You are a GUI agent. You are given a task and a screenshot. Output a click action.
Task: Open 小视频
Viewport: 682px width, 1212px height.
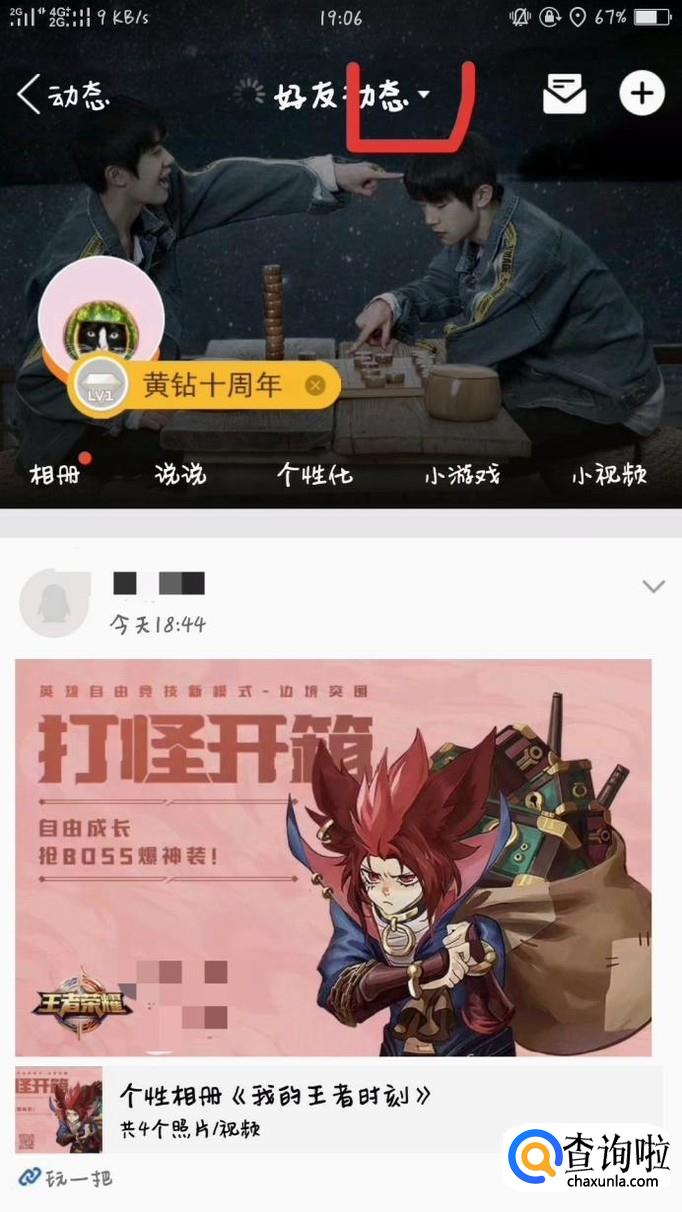(610, 474)
